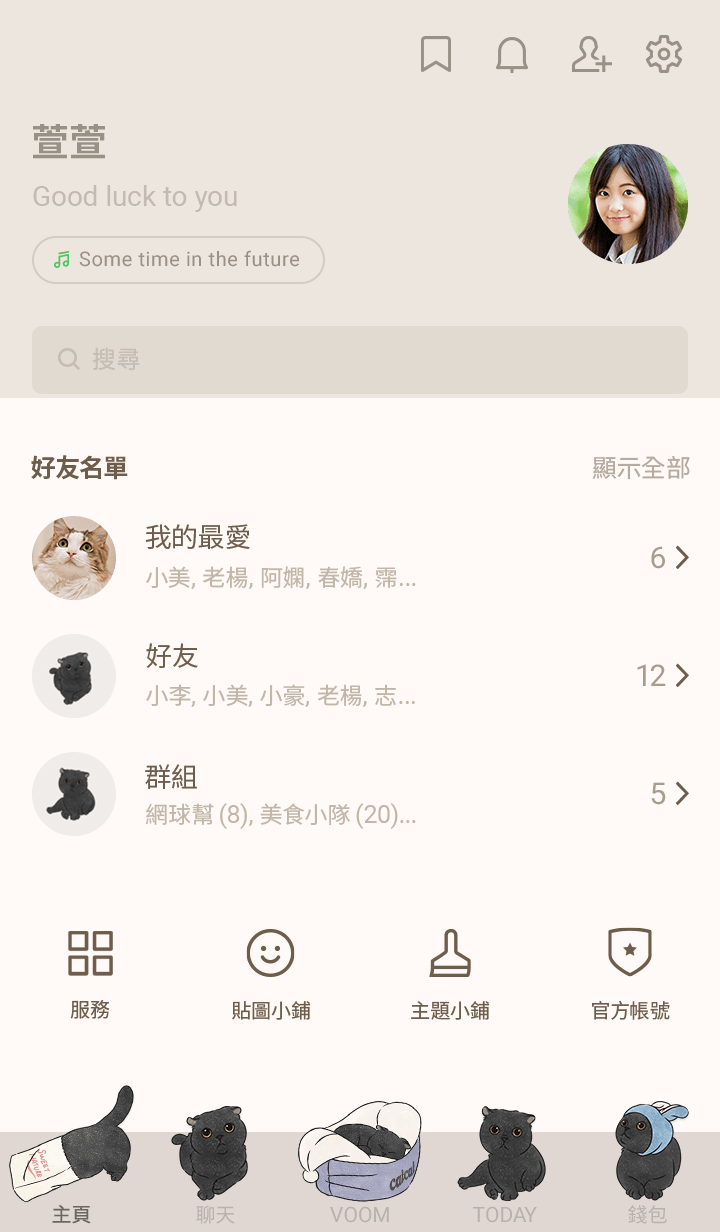Tap the 搜尋 search field
Image resolution: width=720 pixels, height=1232 pixels.
point(360,359)
